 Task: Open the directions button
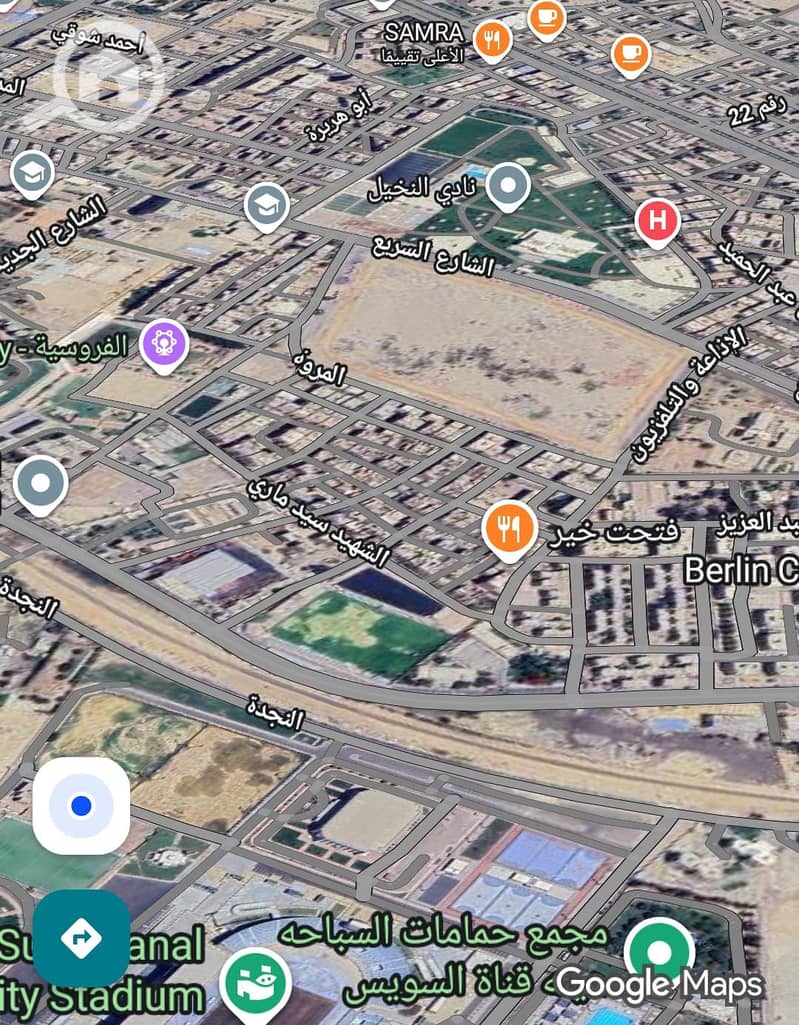point(81,937)
